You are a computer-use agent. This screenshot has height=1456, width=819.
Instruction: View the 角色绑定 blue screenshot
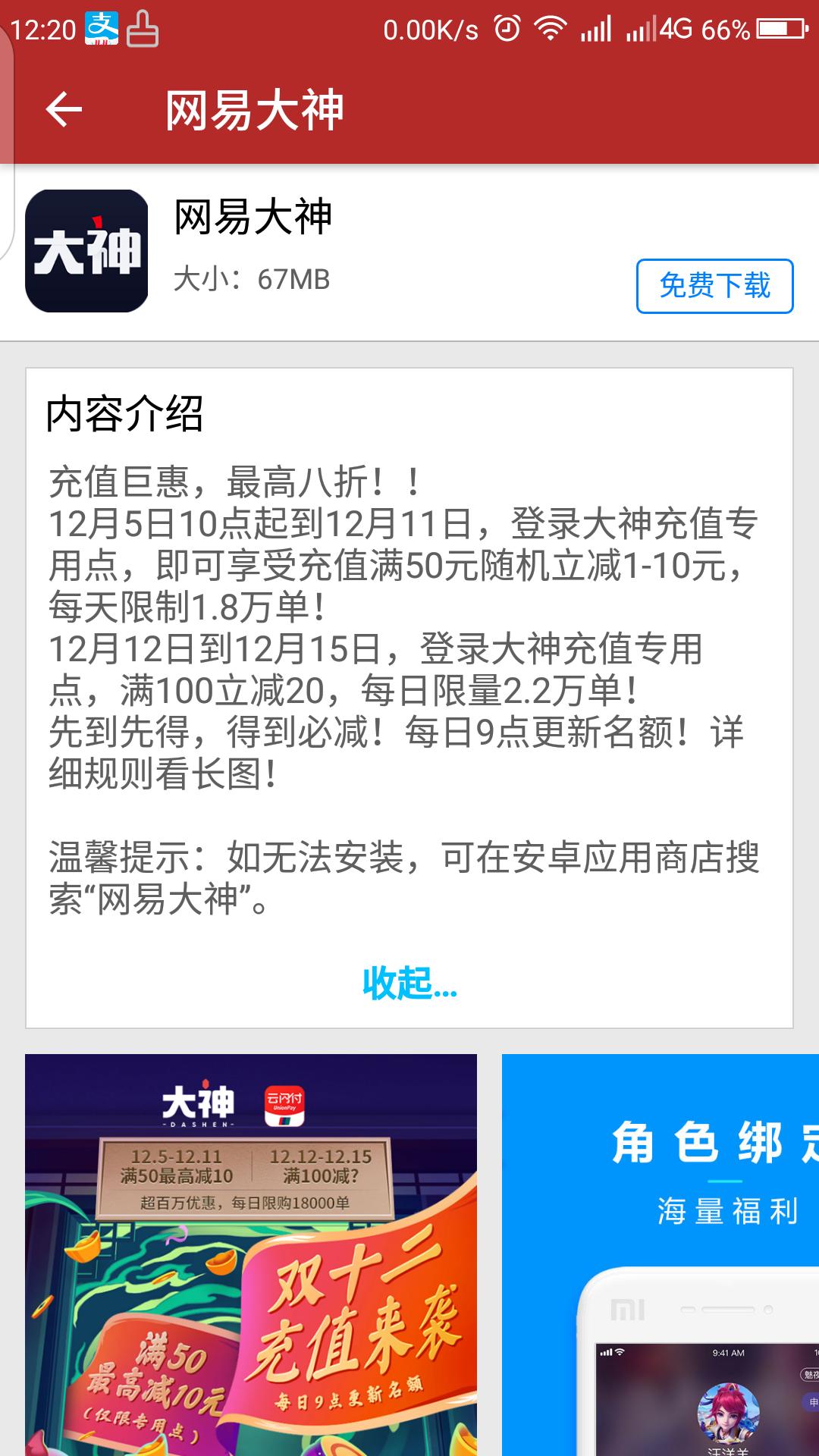point(660,1254)
